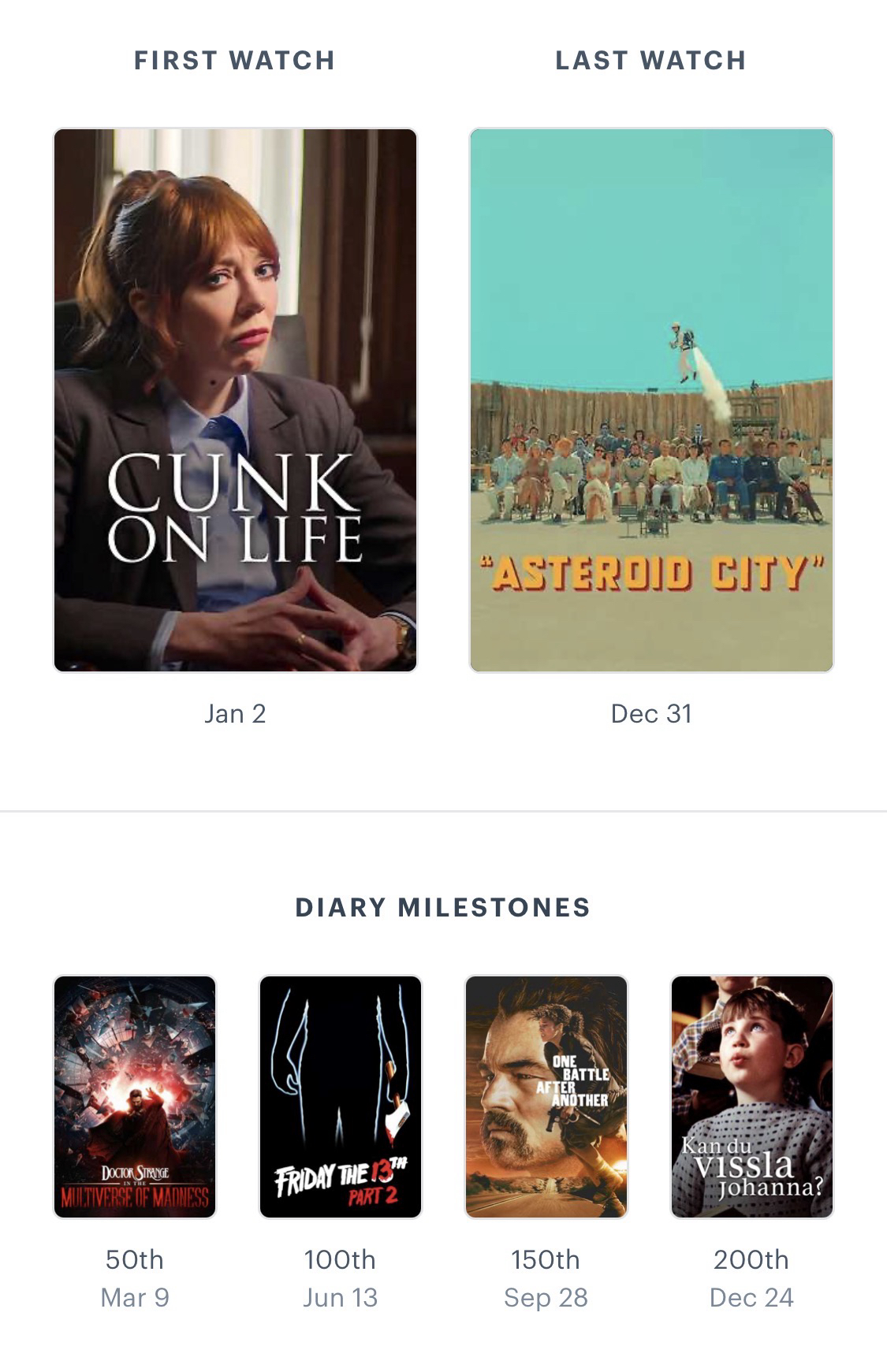Tap the One Battle After Another poster
Viewport: 887px width, 1372px height.
tap(546, 1096)
